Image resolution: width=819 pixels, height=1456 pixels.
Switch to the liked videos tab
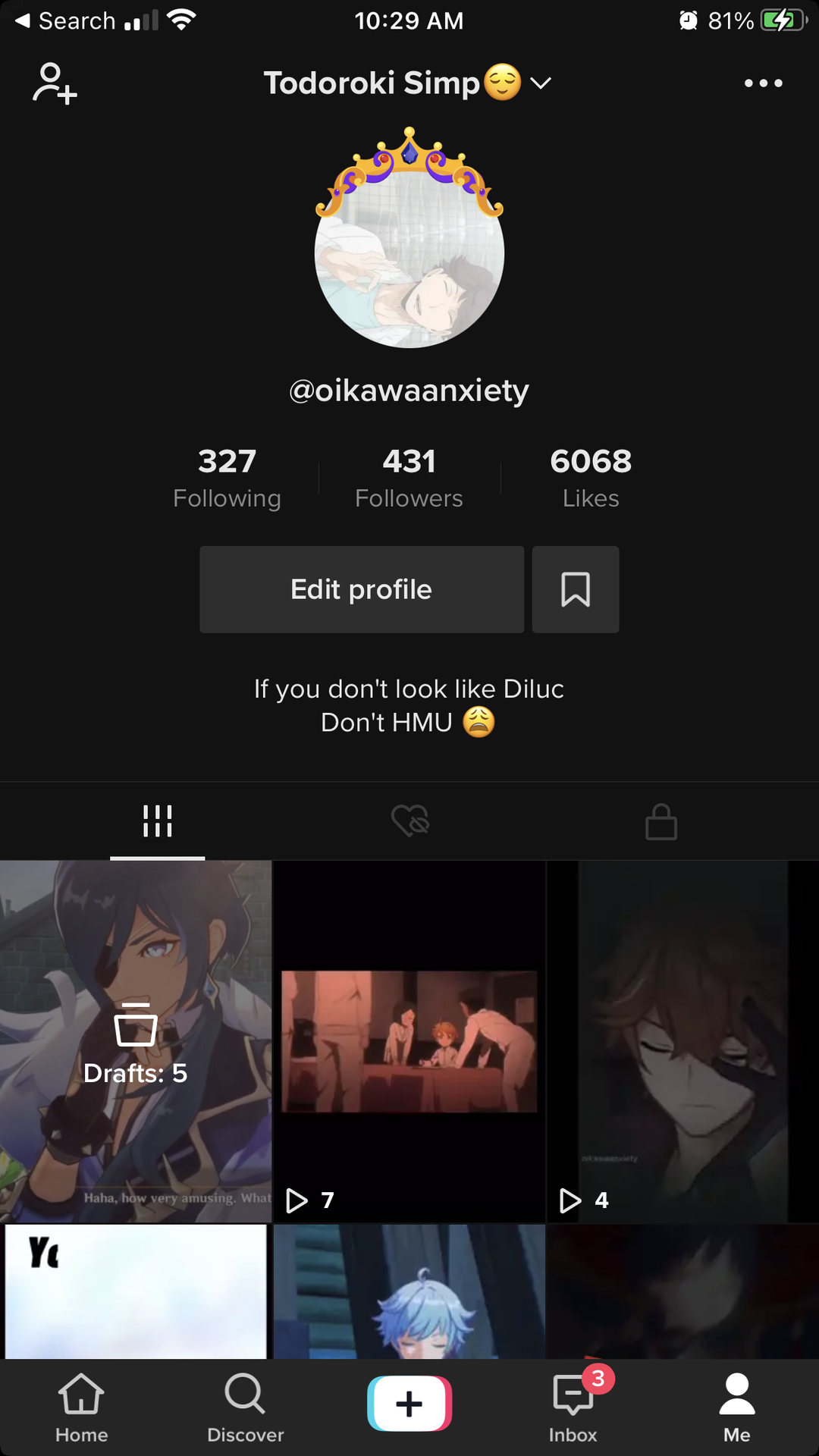click(x=410, y=821)
